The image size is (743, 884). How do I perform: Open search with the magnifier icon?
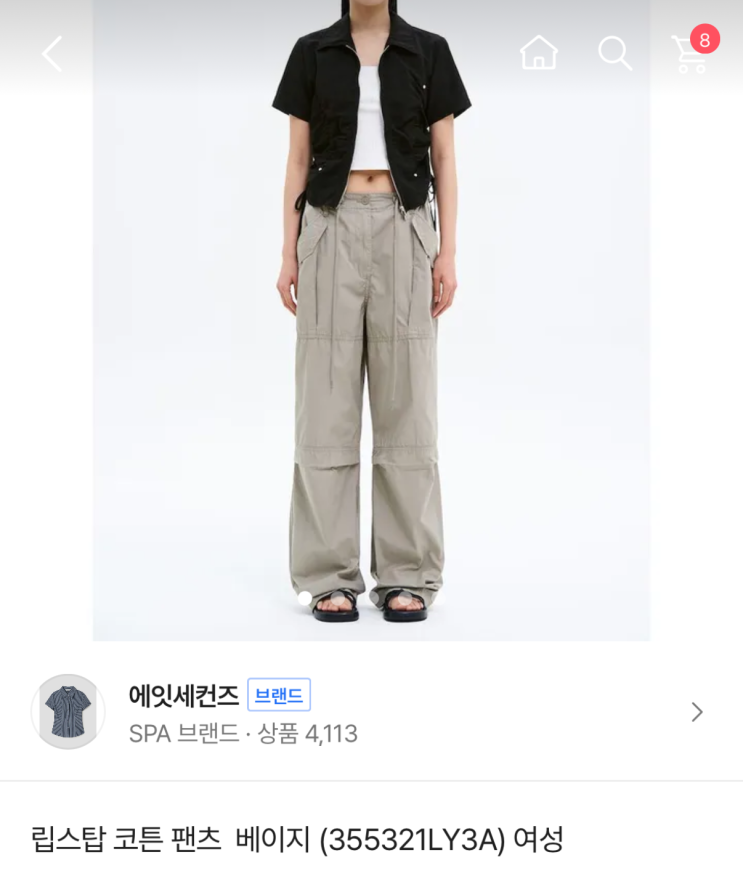(614, 53)
